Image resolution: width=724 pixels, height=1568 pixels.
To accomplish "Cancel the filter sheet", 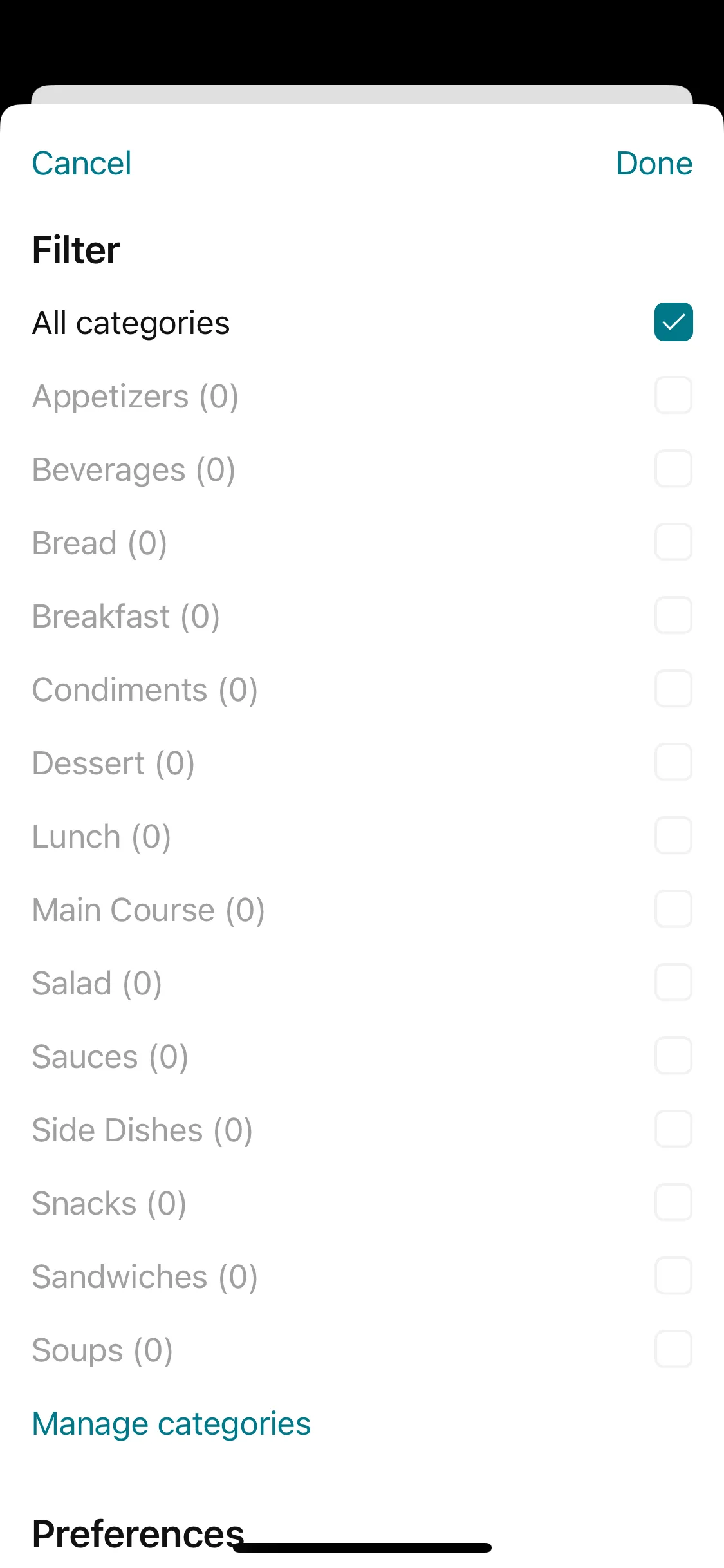I will tap(82, 163).
